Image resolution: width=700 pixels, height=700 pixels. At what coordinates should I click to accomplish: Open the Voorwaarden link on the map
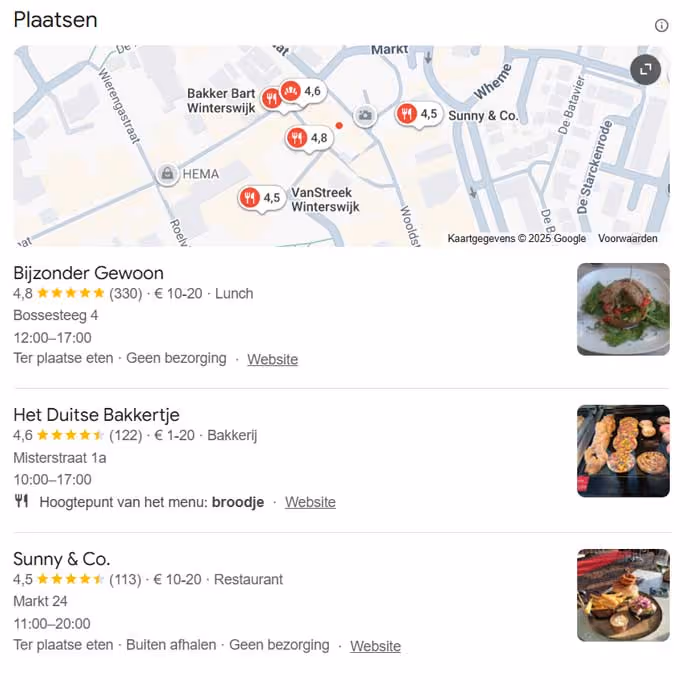pyautogui.click(x=627, y=238)
